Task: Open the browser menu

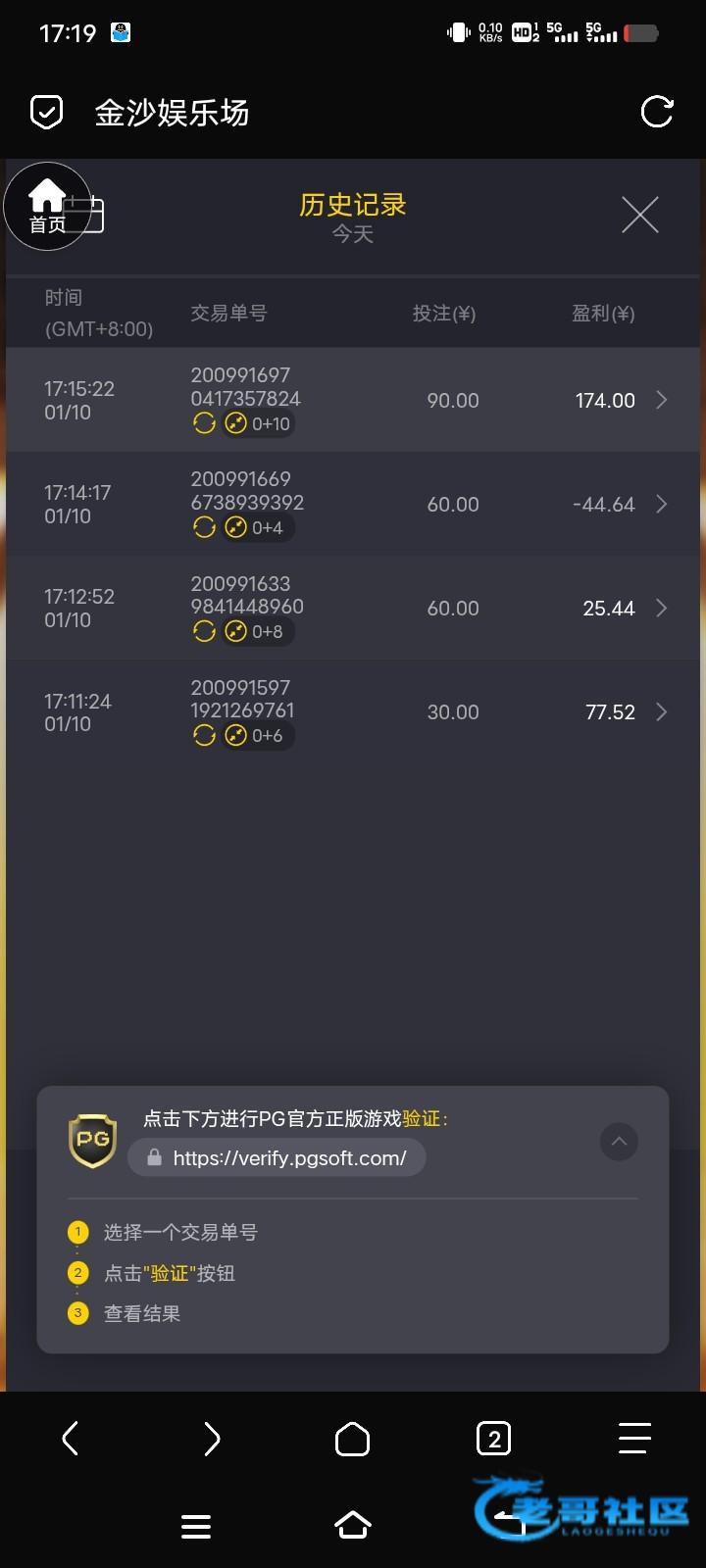Action: point(634,1439)
